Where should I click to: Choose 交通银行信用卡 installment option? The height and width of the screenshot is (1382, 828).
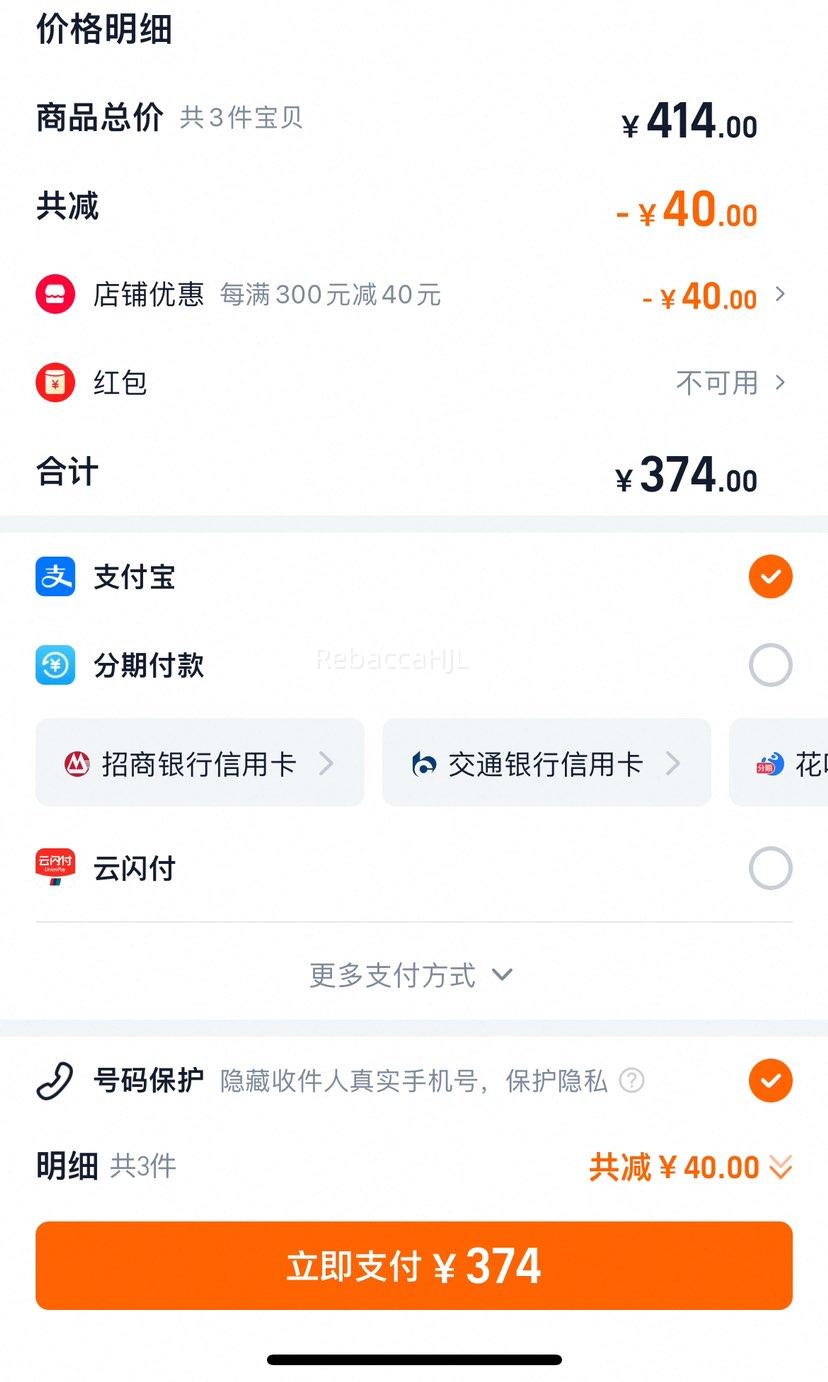point(546,763)
